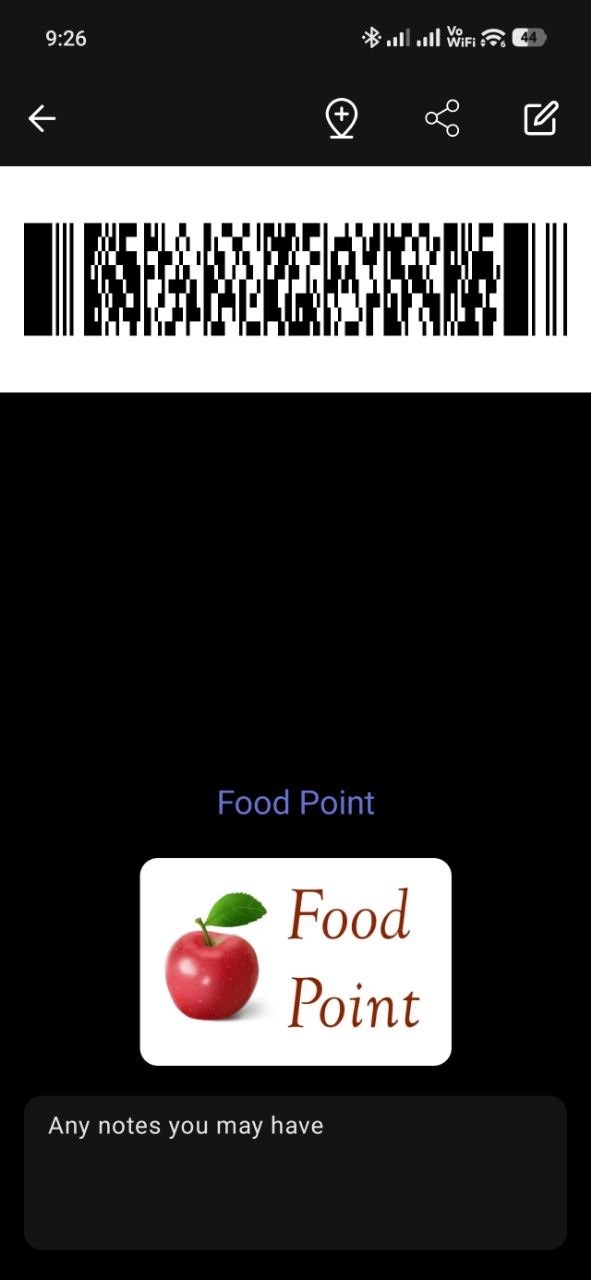Go back using the arrow icon
This screenshot has height=1280, width=591.
(x=42, y=119)
